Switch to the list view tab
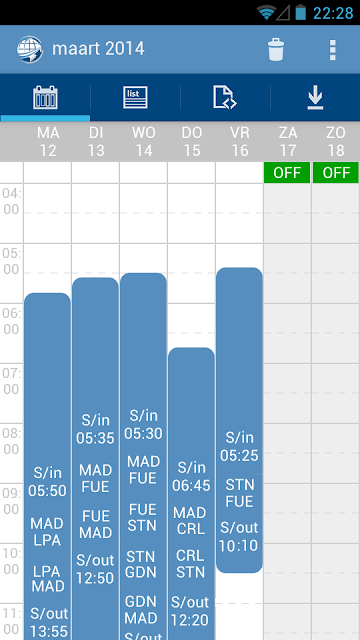The width and height of the screenshot is (360, 640). (x=135, y=98)
